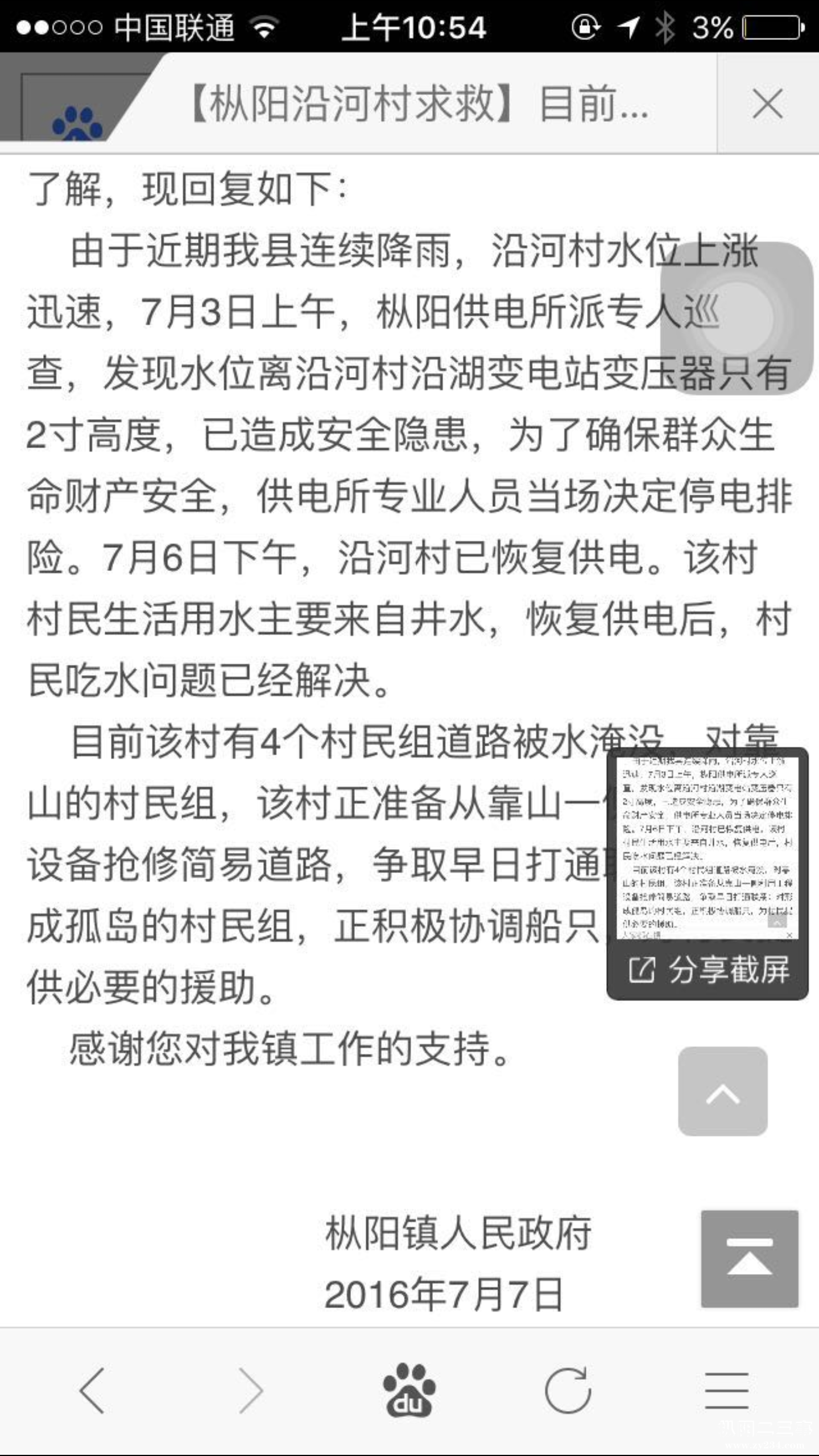
Task: Open the AssistiveTouch floating button
Action: pyautogui.click(x=737, y=318)
